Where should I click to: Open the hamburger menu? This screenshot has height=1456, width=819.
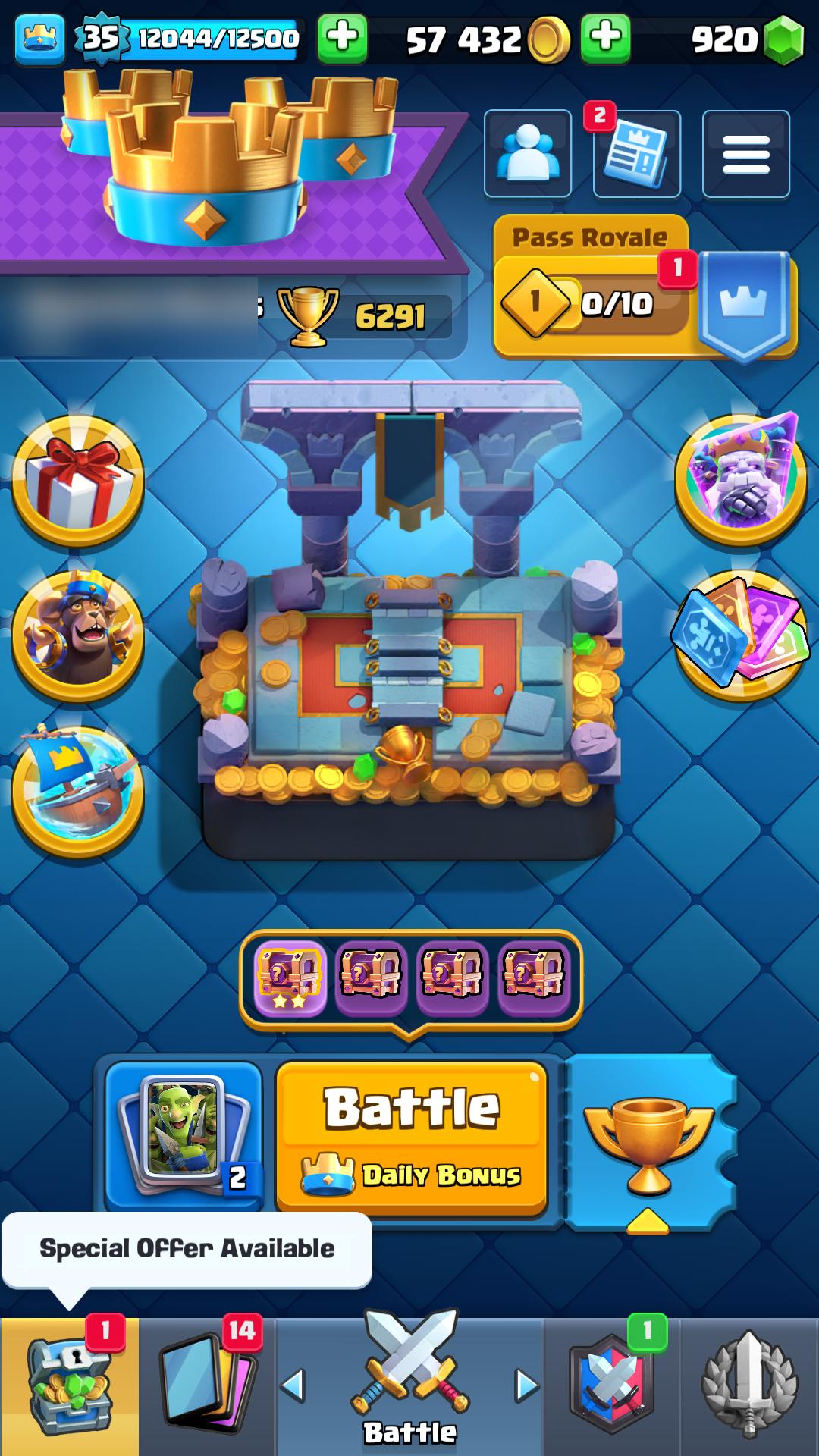746,154
